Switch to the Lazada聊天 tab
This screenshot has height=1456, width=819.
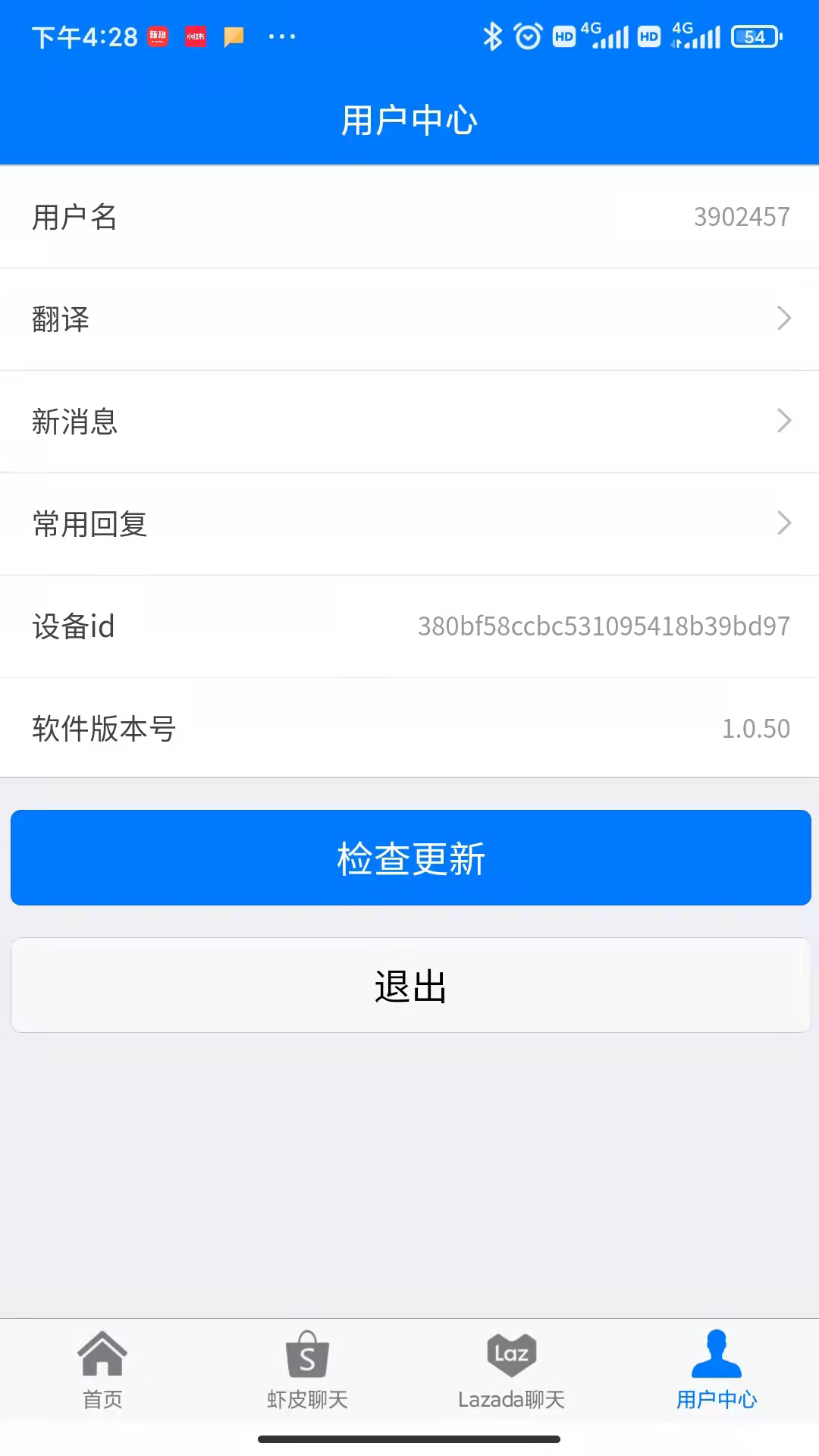coord(512,1370)
